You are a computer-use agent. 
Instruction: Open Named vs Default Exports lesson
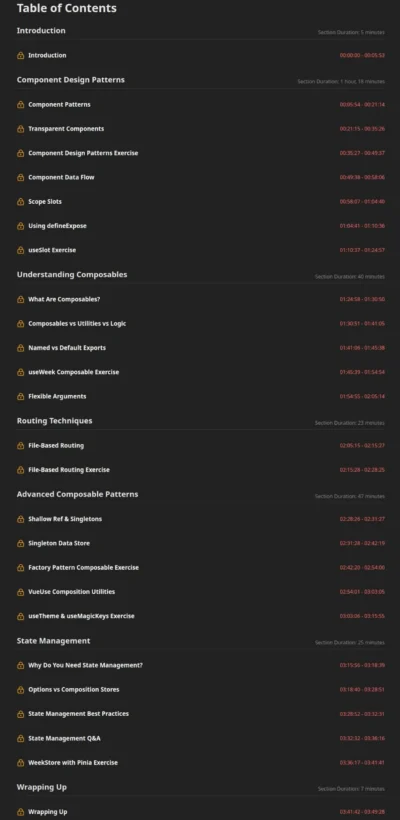67,348
